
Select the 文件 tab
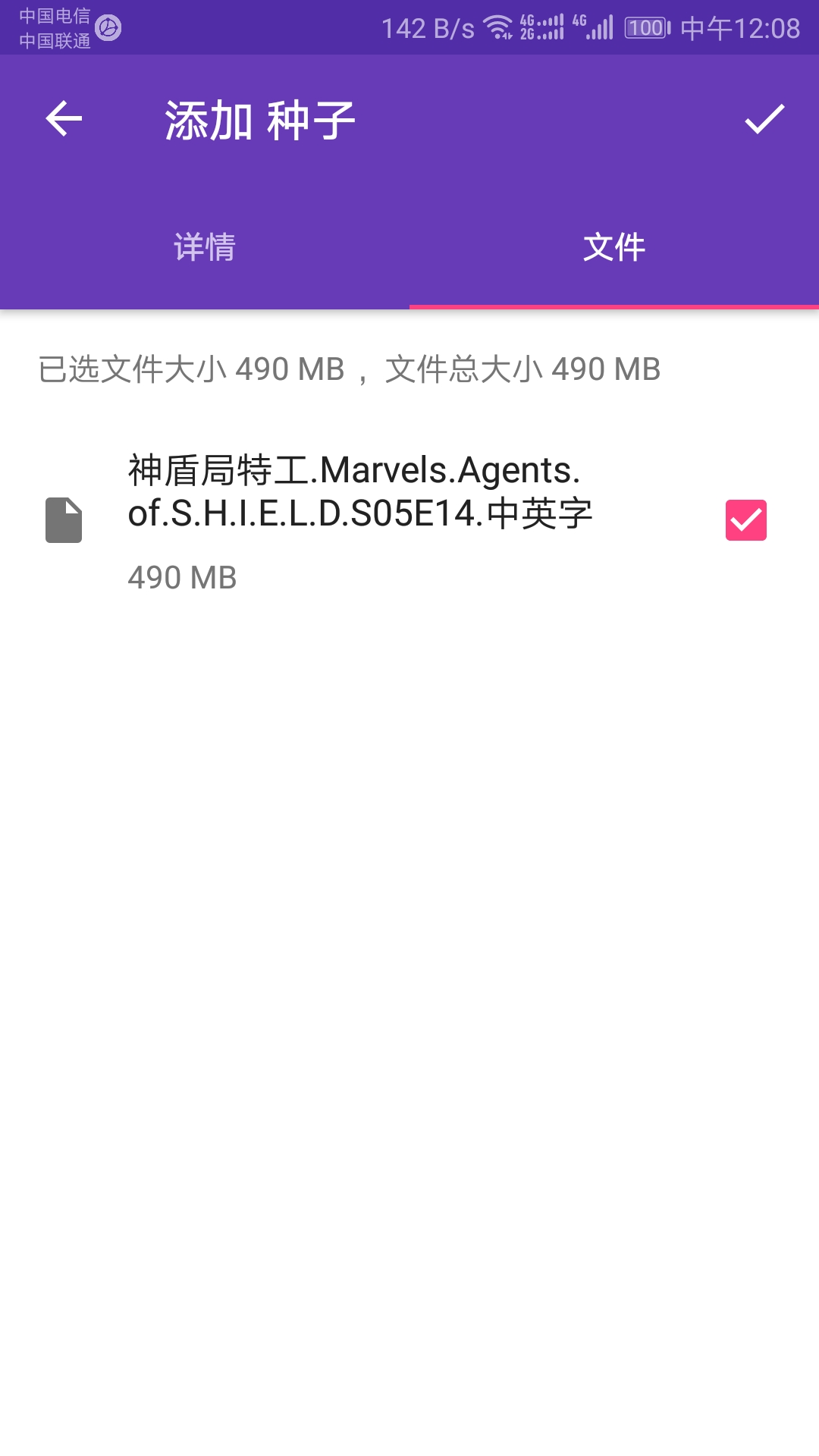point(614,247)
